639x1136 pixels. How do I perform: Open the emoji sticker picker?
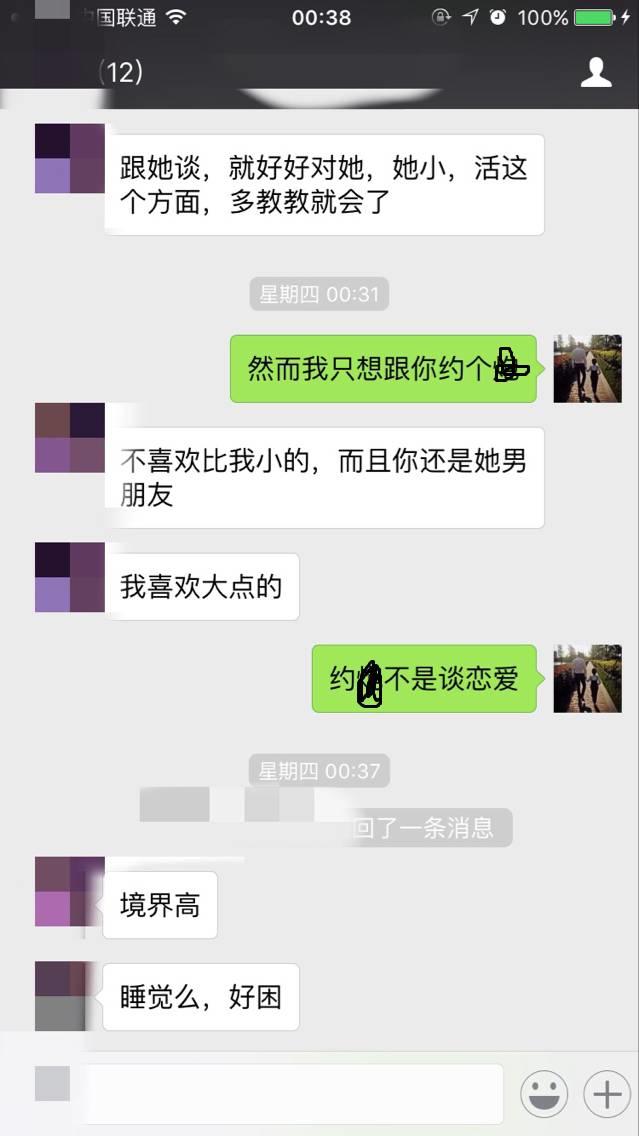point(544,1094)
